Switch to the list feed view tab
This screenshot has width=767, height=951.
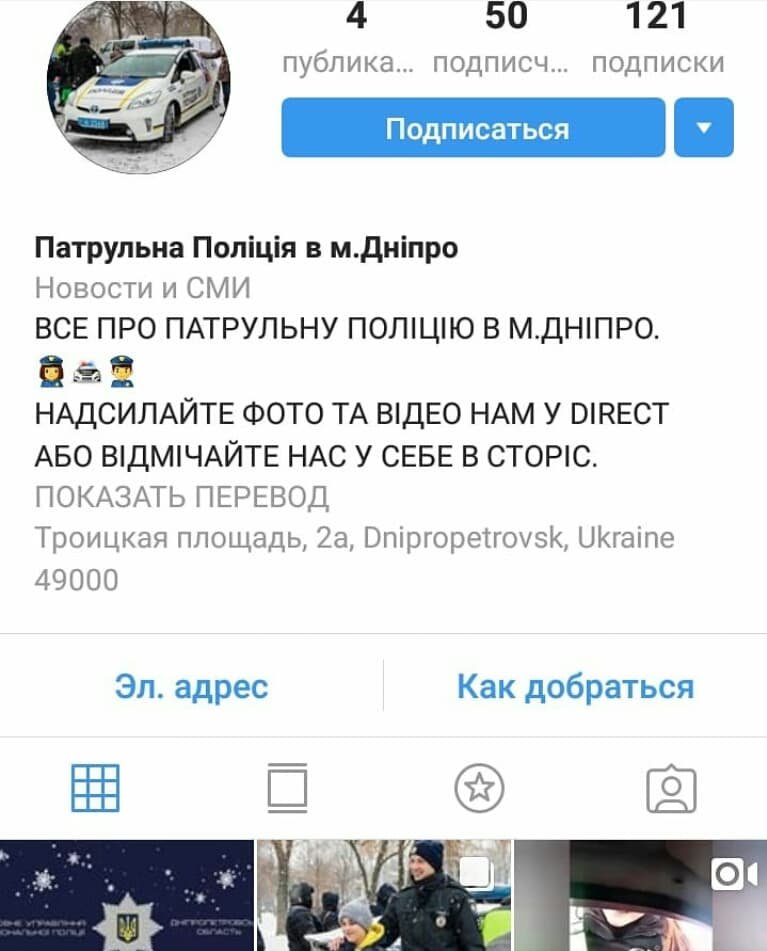coord(288,788)
